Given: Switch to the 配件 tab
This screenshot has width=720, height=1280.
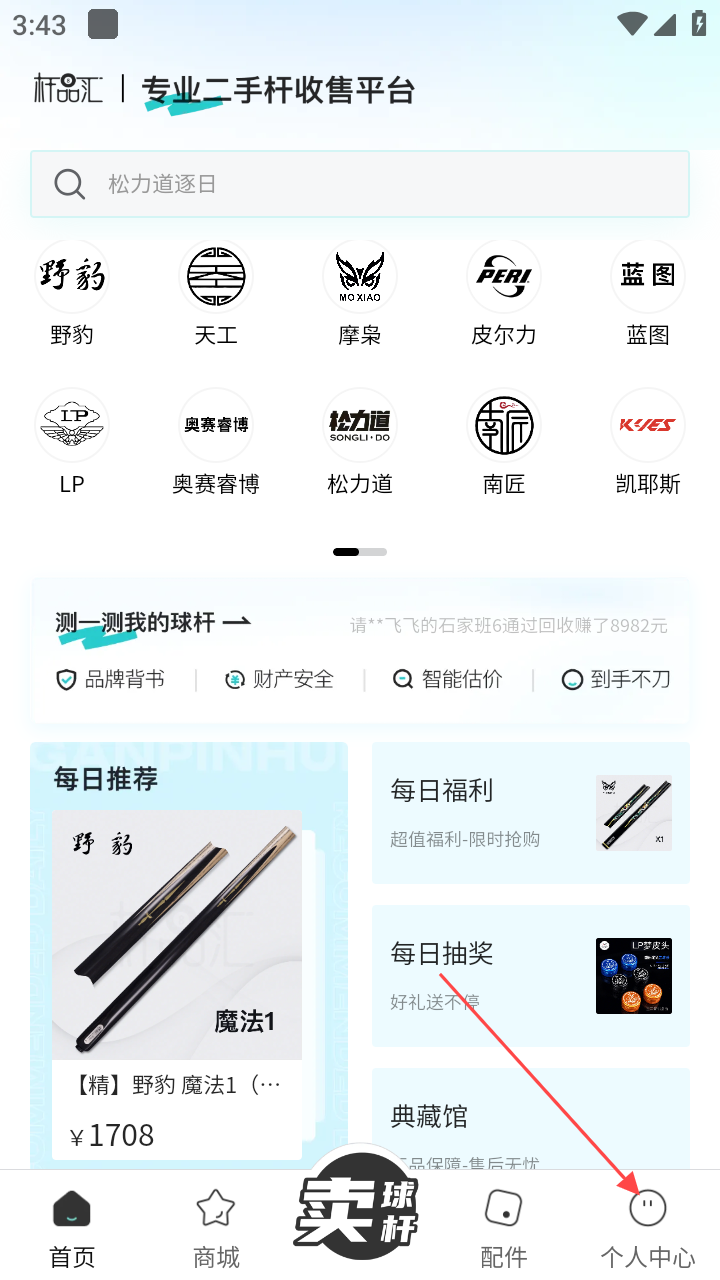Looking at the screenshot, I should pos(504,1228).
